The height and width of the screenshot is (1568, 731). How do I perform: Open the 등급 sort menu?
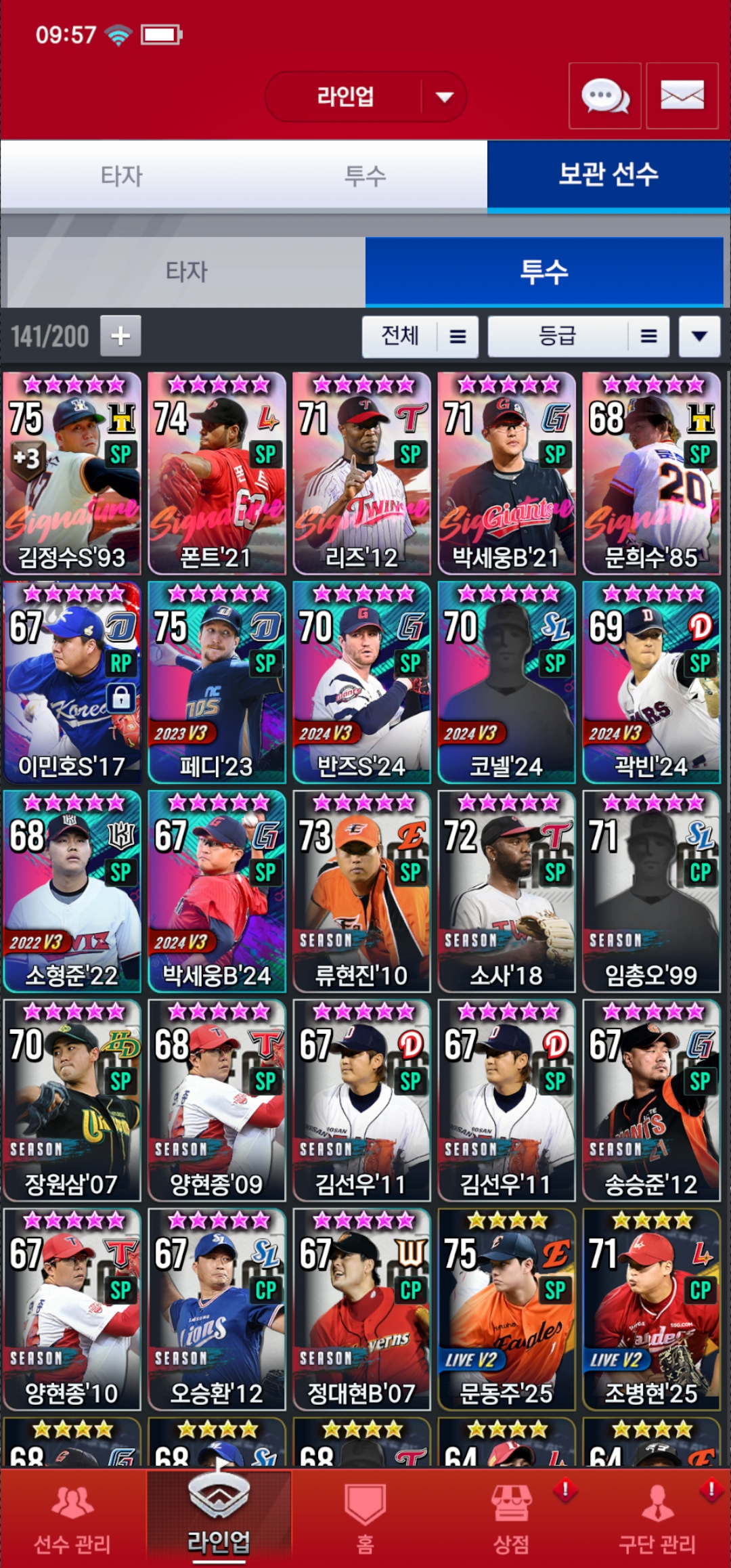click(x=578, y=336)
